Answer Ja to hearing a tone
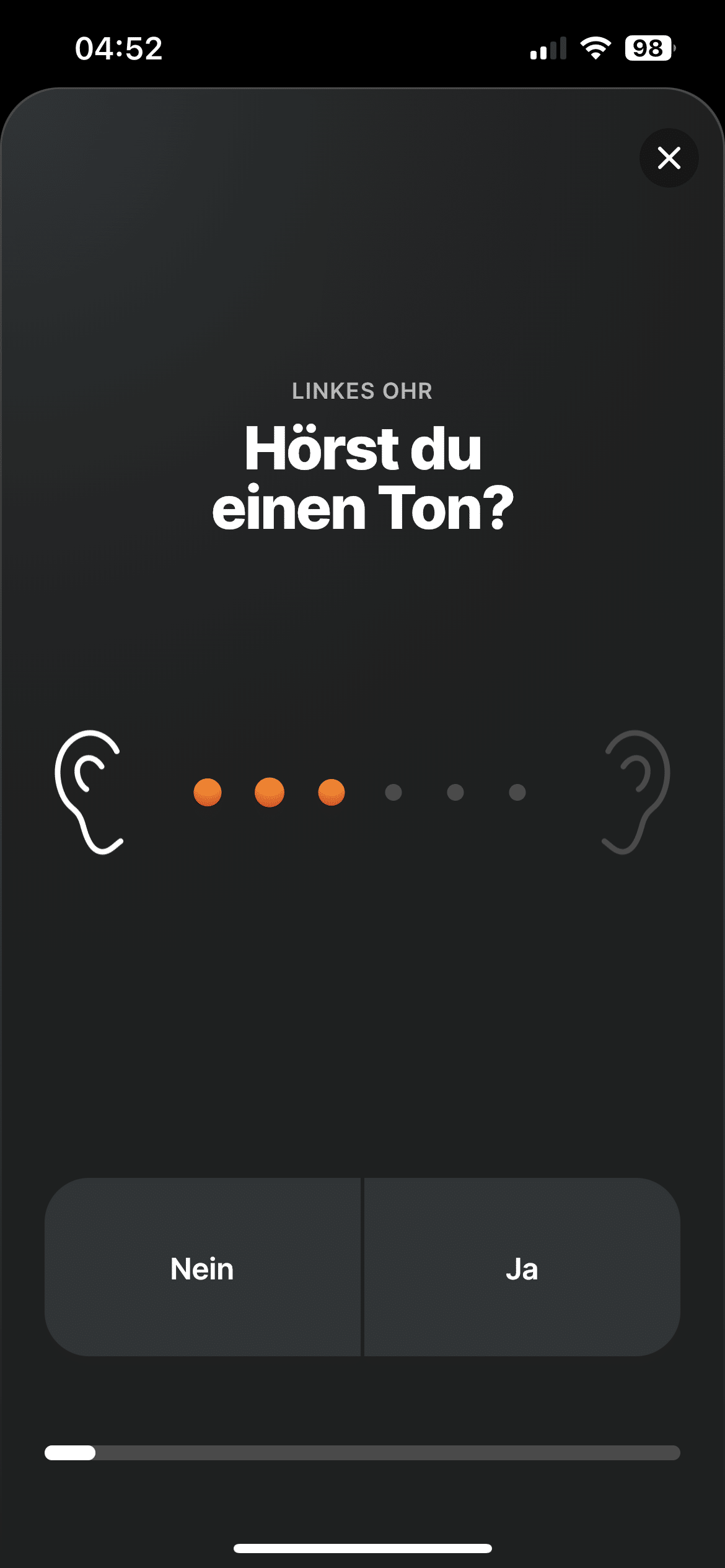This screenshot has height=1568, width=725. tap(522, 1268)
